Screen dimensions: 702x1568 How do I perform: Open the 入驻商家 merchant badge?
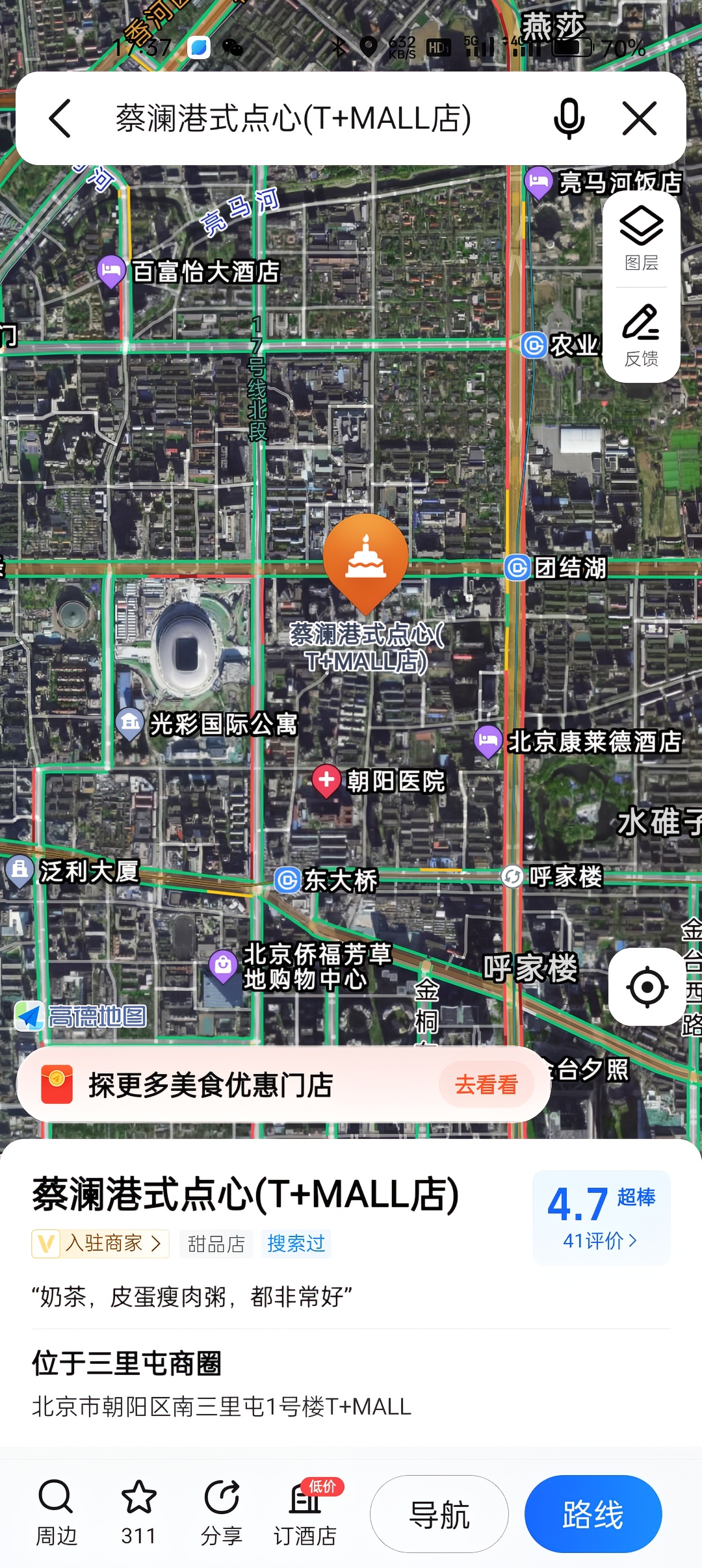point(100,1243)
